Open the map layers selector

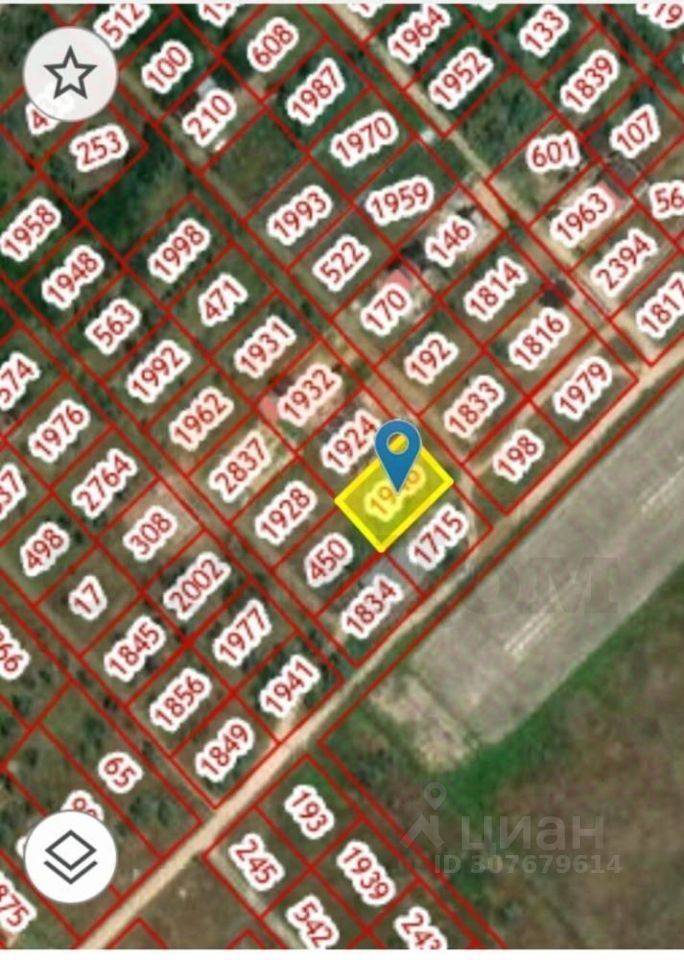point(70,856)
